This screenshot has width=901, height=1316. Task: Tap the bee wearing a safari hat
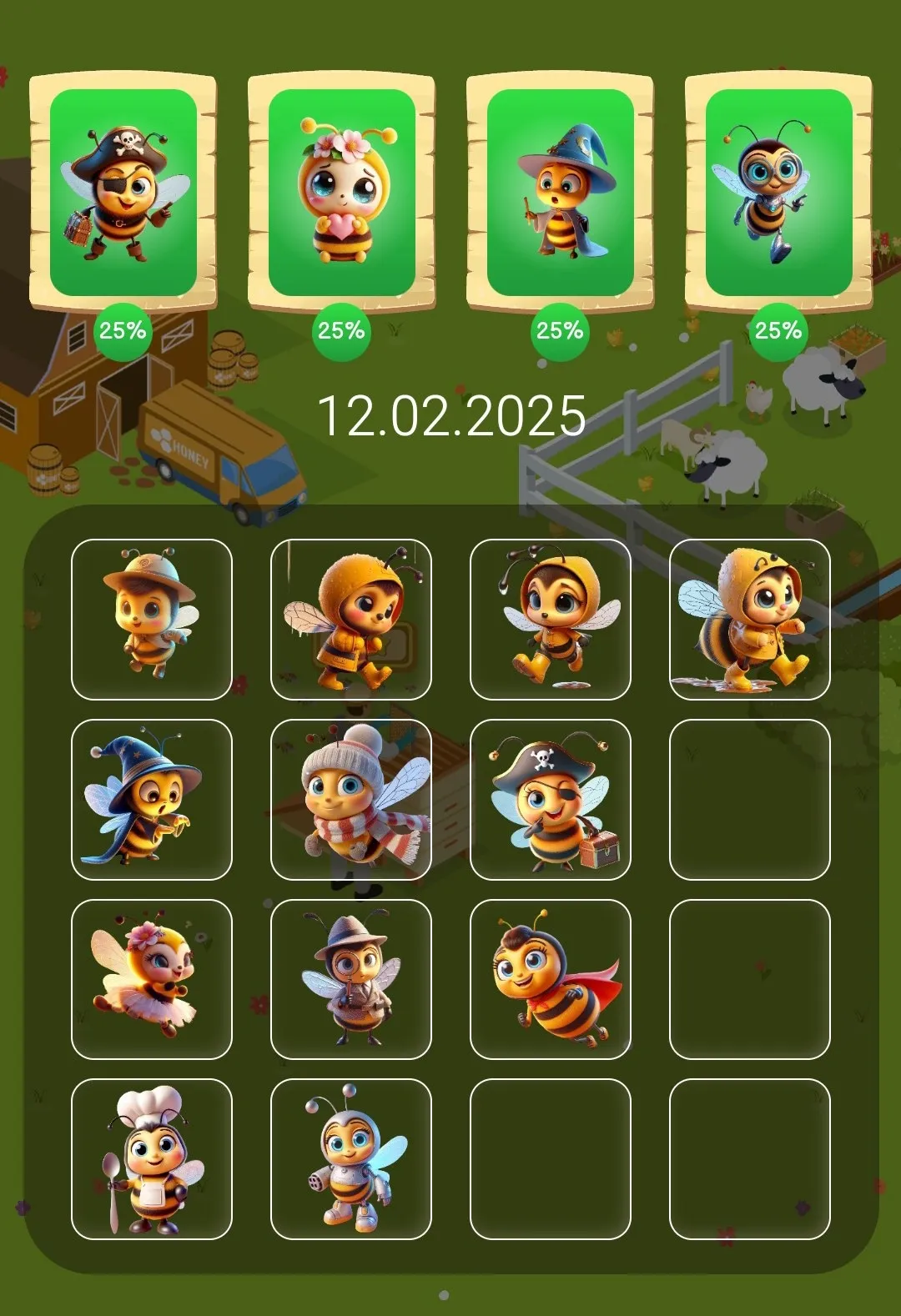(152, 617)
